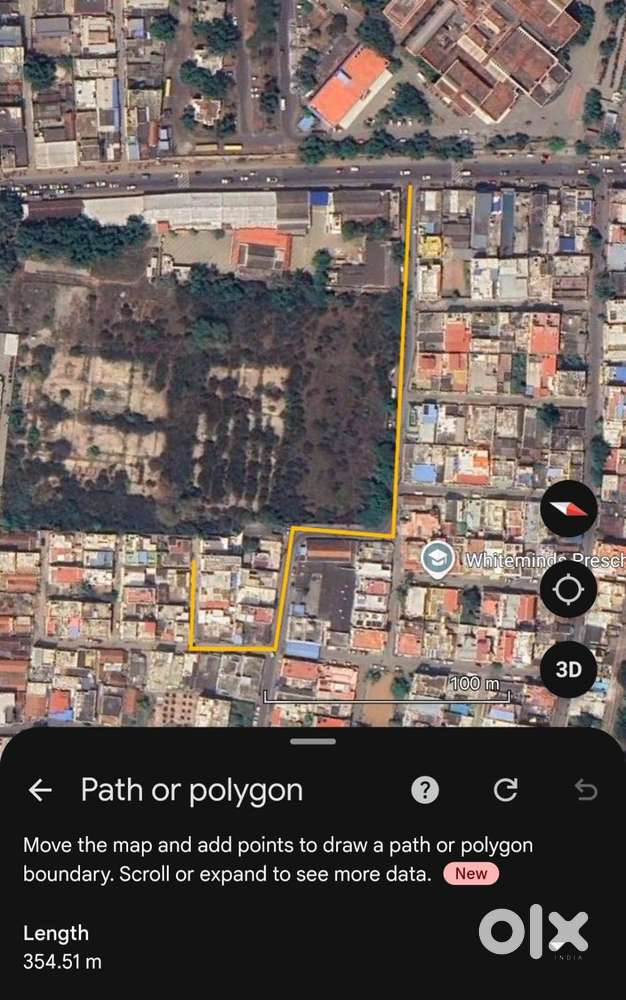Switch the map to 3D view

point(568,669)
